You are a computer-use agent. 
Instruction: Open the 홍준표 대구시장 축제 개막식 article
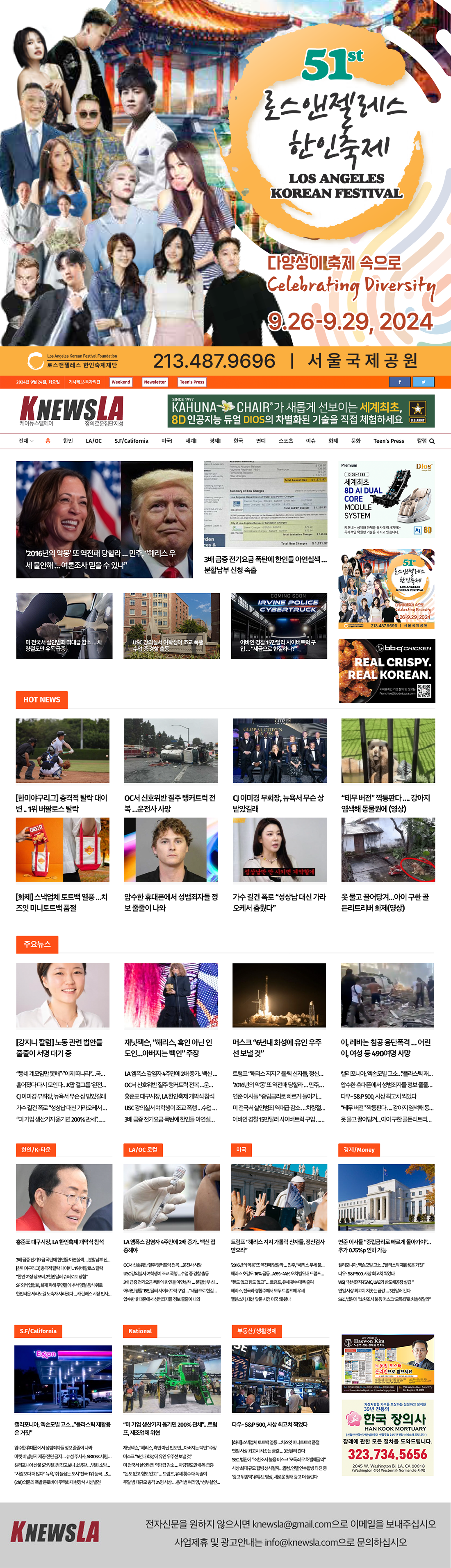click(60, 1242)
